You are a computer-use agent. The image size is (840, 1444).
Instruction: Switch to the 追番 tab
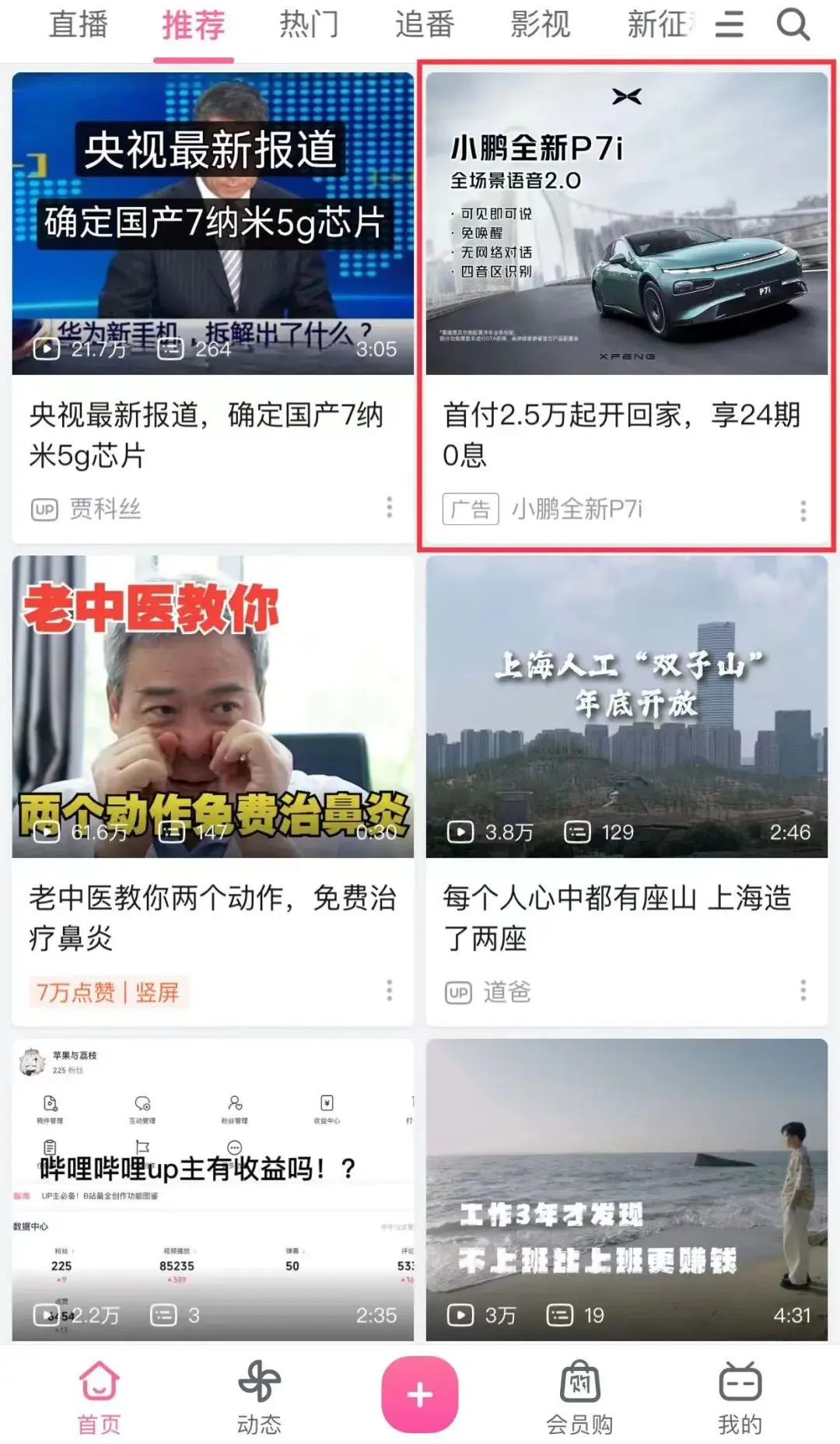tap(425, 25)
